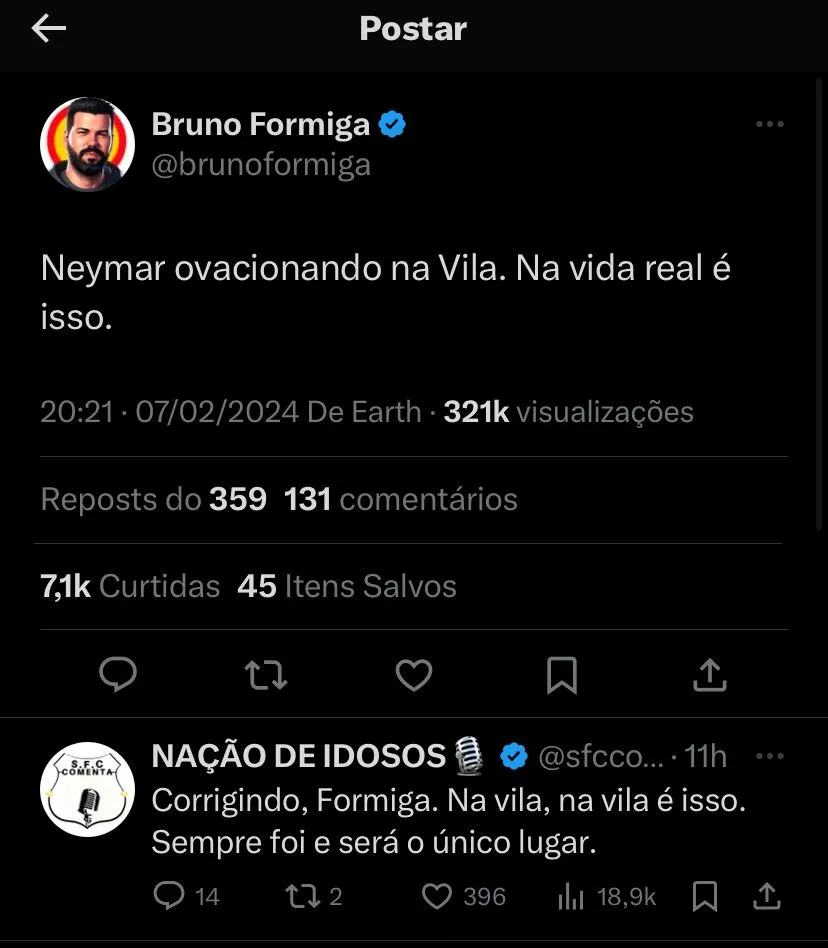The width and height of the screenshot is (828, 948).
Task: Bookmark Bruno Formiga's post
Action: (x=562, y=677)
